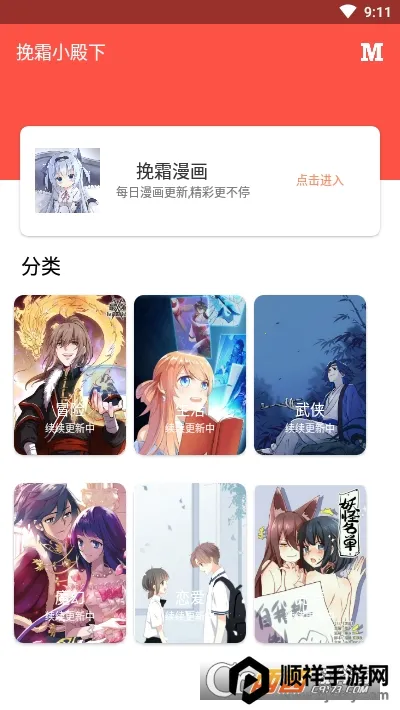Select the 武侠 category tile
The image size is (400, 710).
[310, 375]
